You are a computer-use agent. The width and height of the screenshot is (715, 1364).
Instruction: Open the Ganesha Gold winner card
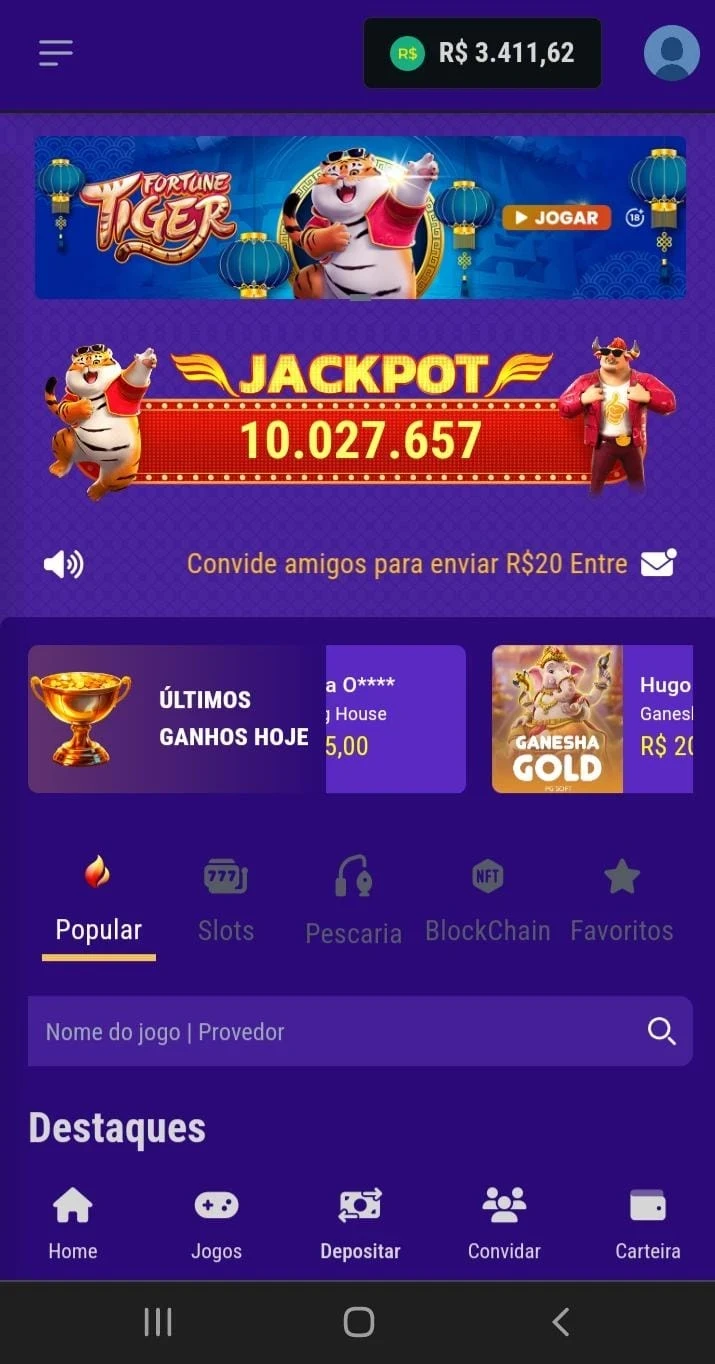pyautogui.click(x=592, y=719)
